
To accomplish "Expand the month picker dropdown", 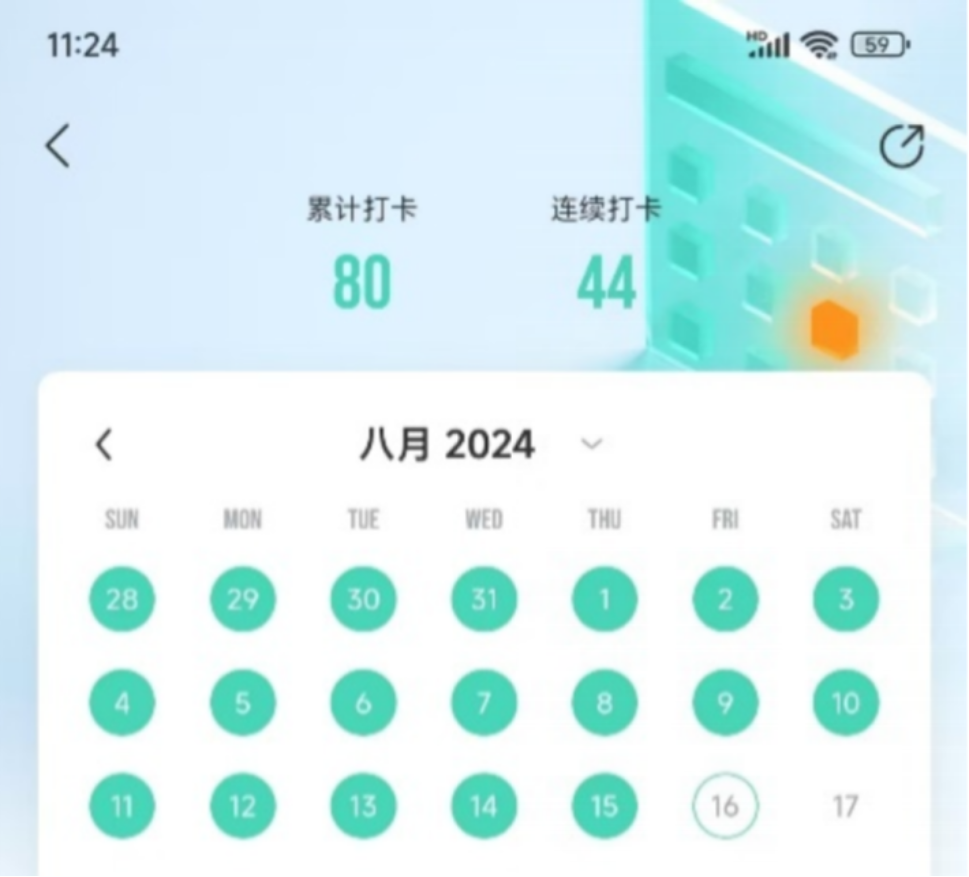I will pyautogui.click(x=592, y=444).
